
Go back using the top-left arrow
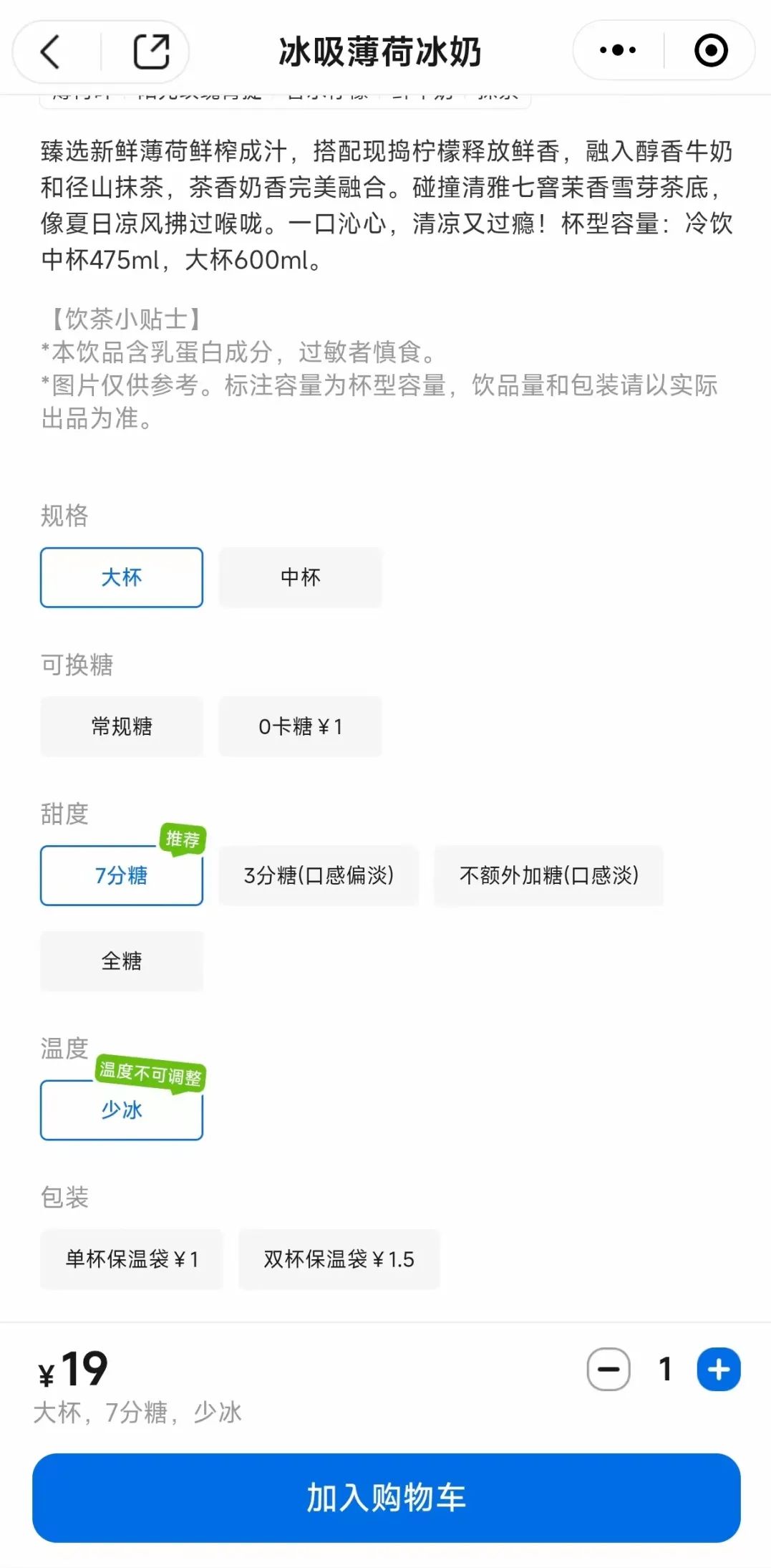pos(50,52)
